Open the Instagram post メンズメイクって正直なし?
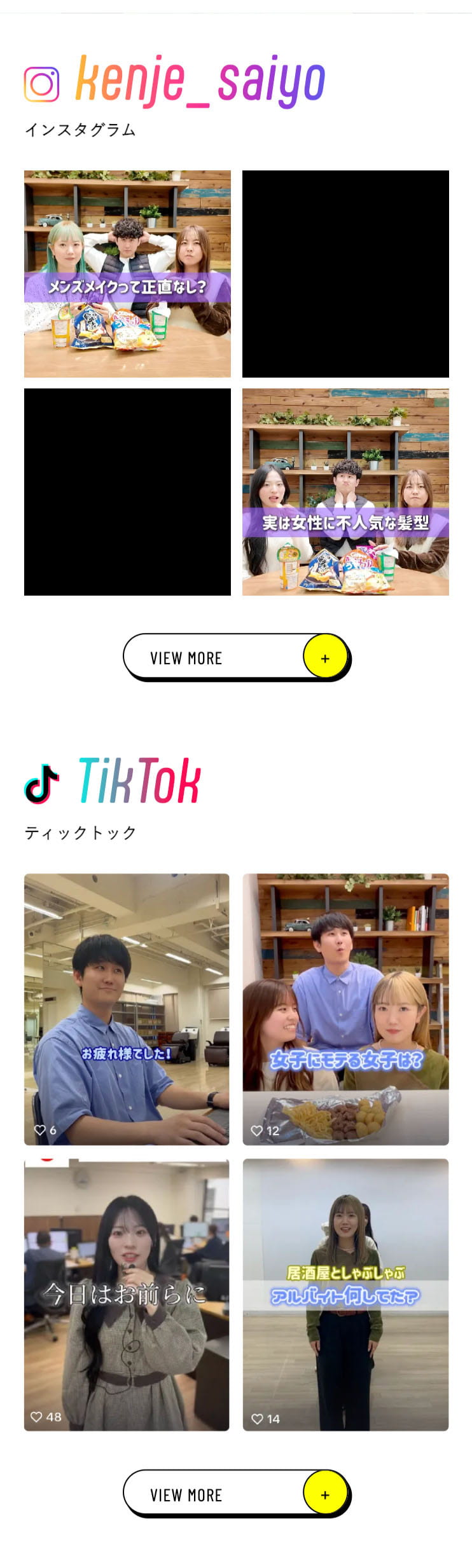 click(x=127, y=273)
